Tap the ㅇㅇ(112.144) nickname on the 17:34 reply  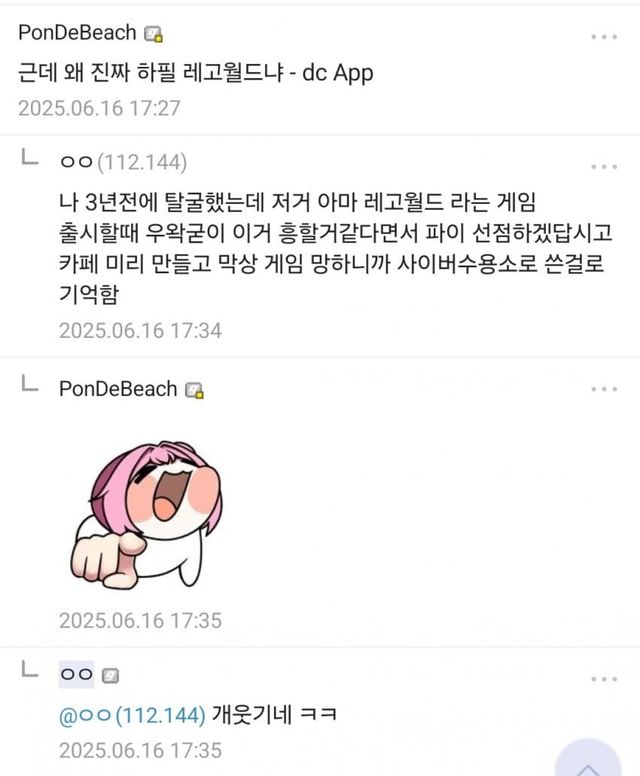coord(123,162)
